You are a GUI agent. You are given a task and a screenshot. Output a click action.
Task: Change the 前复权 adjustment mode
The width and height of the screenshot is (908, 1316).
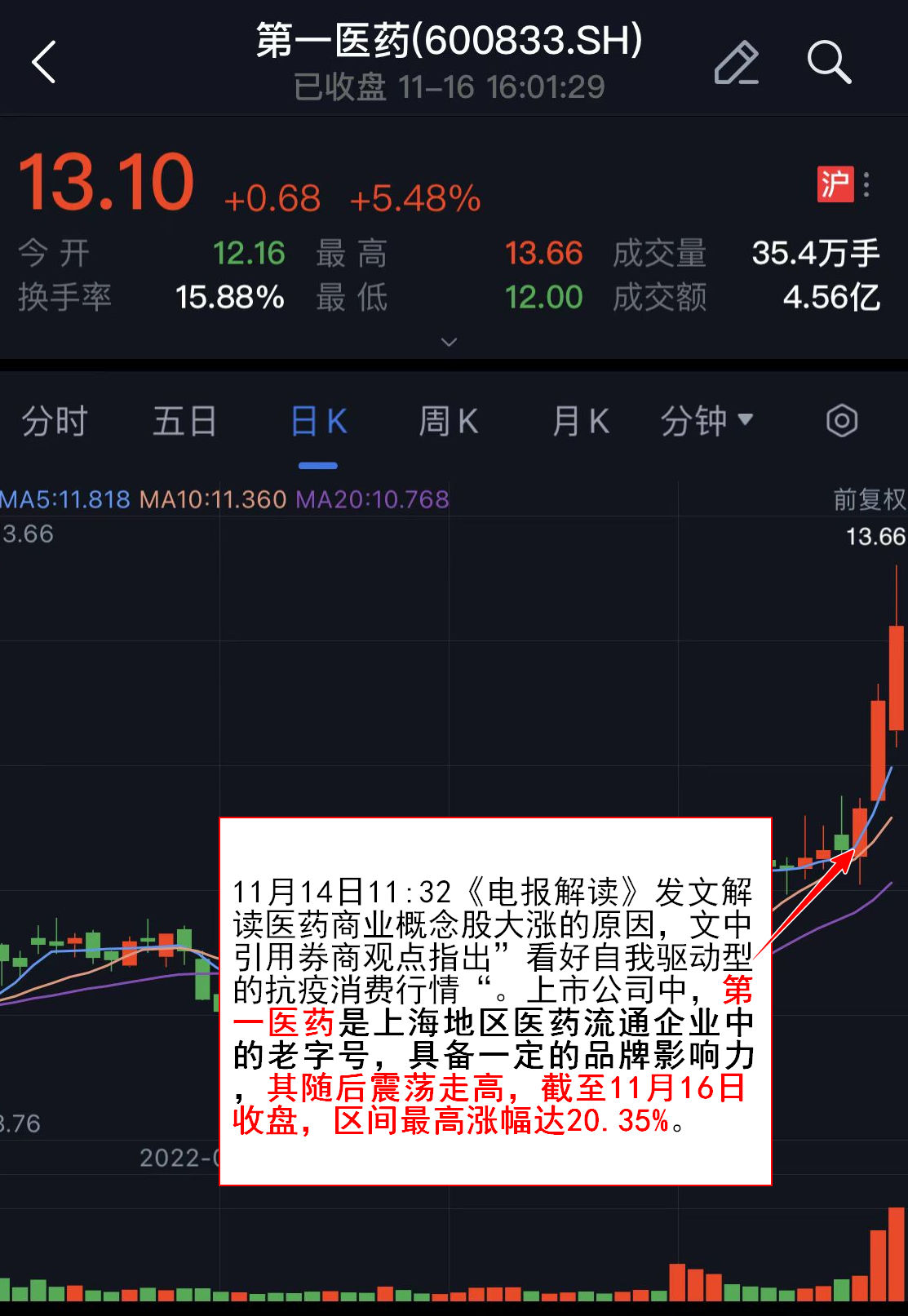[x=868, y=499]
